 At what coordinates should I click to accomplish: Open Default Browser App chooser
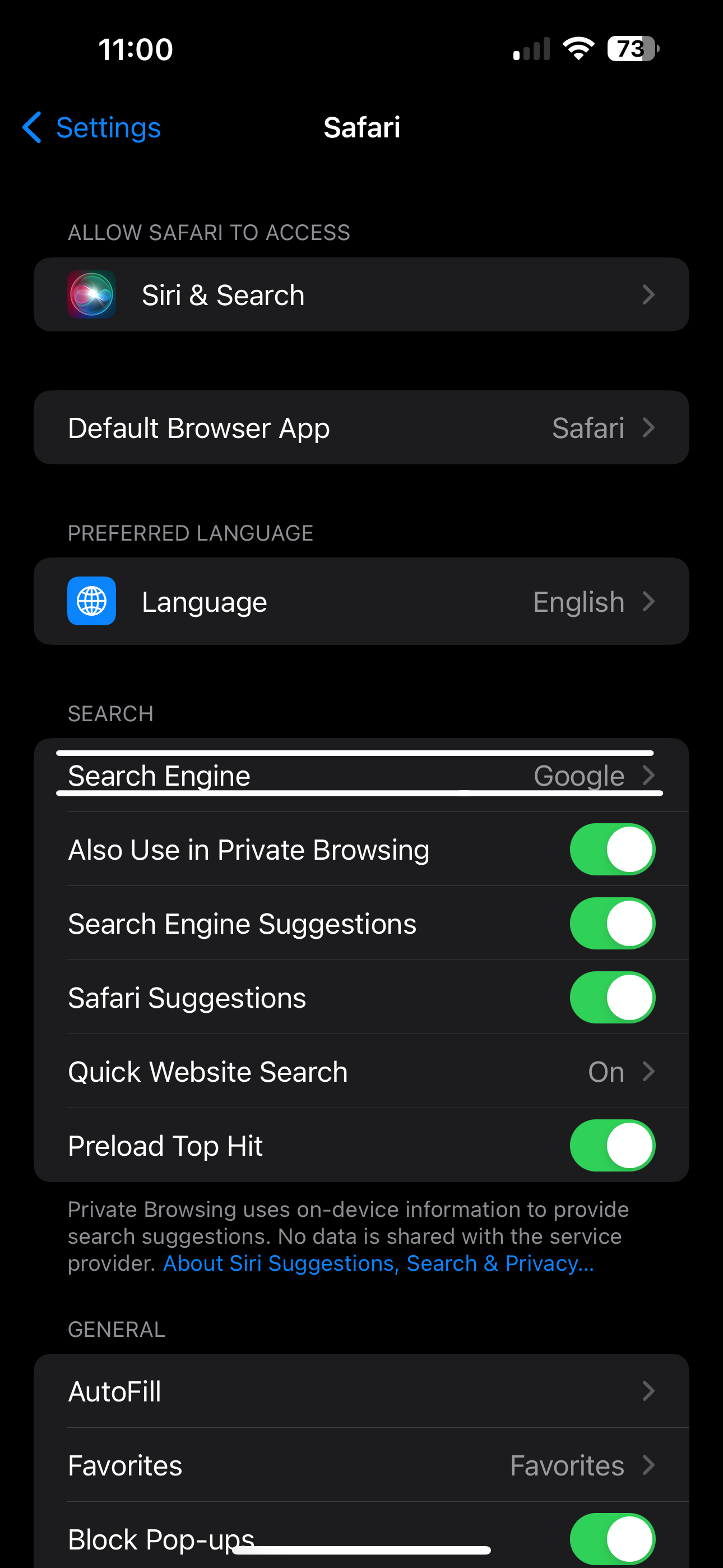pos(361,427)
